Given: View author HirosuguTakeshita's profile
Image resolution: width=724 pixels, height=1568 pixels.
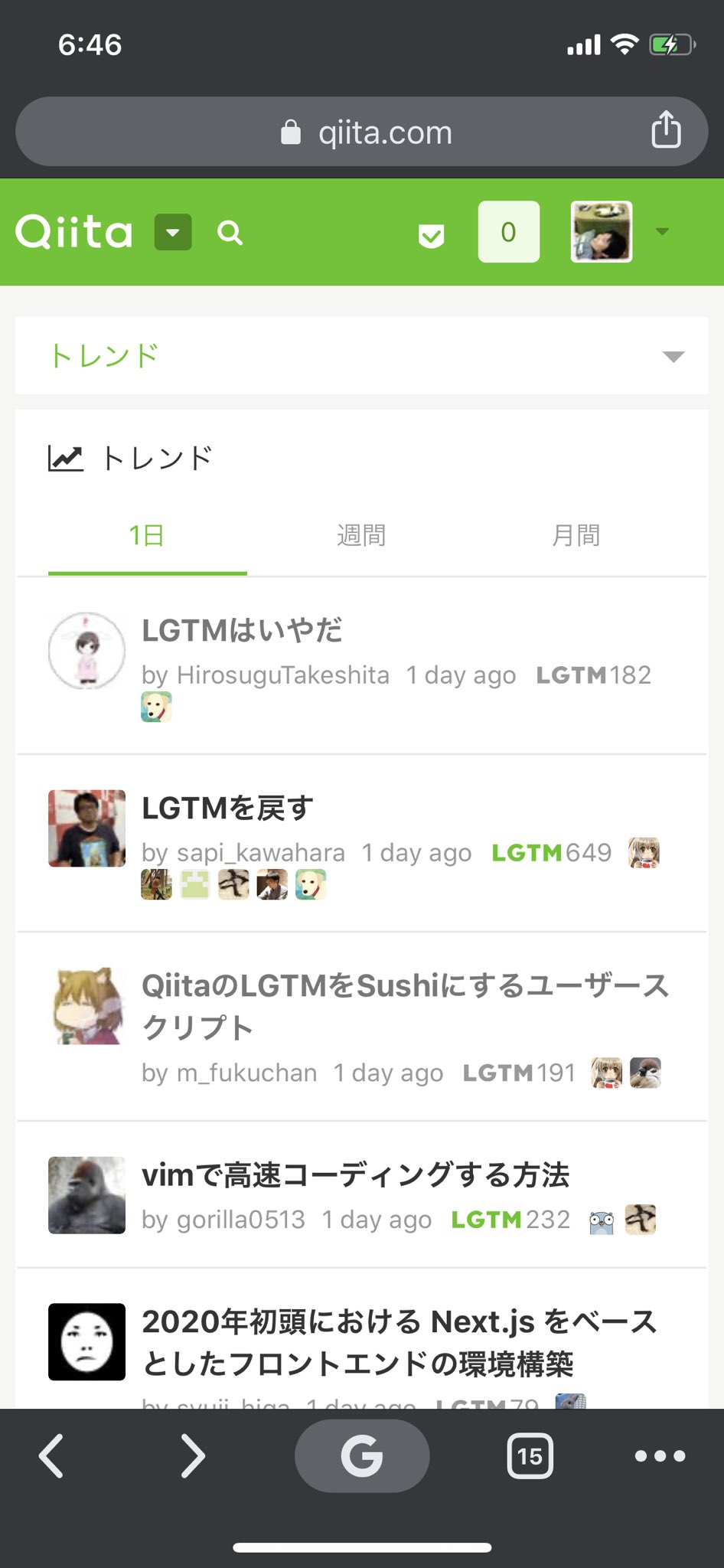Looking at the screenshot, I should point(282,675).
